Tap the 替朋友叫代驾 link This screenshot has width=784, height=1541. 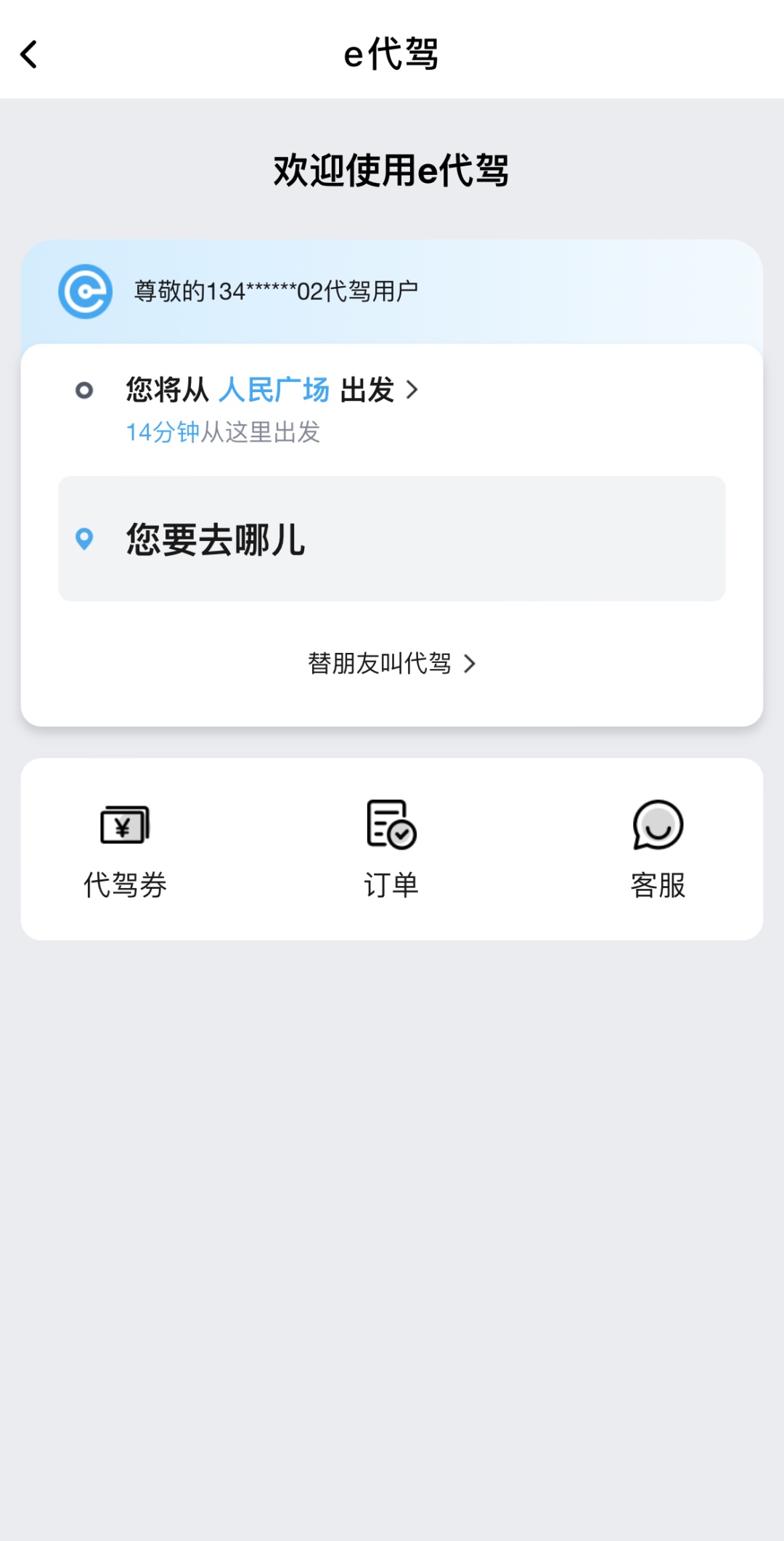pyautogui.click(x=391, y=663)
